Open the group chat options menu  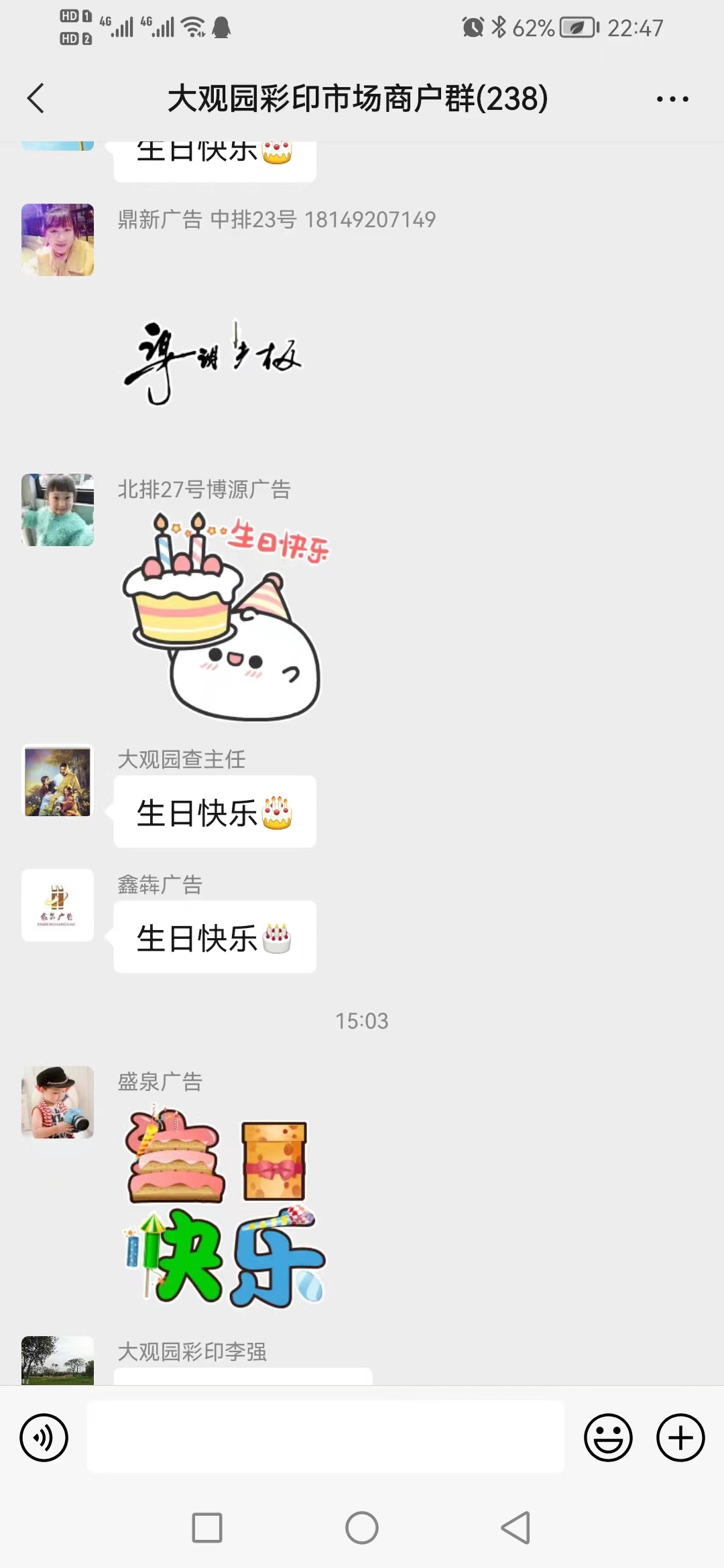(x=672, y=99)
